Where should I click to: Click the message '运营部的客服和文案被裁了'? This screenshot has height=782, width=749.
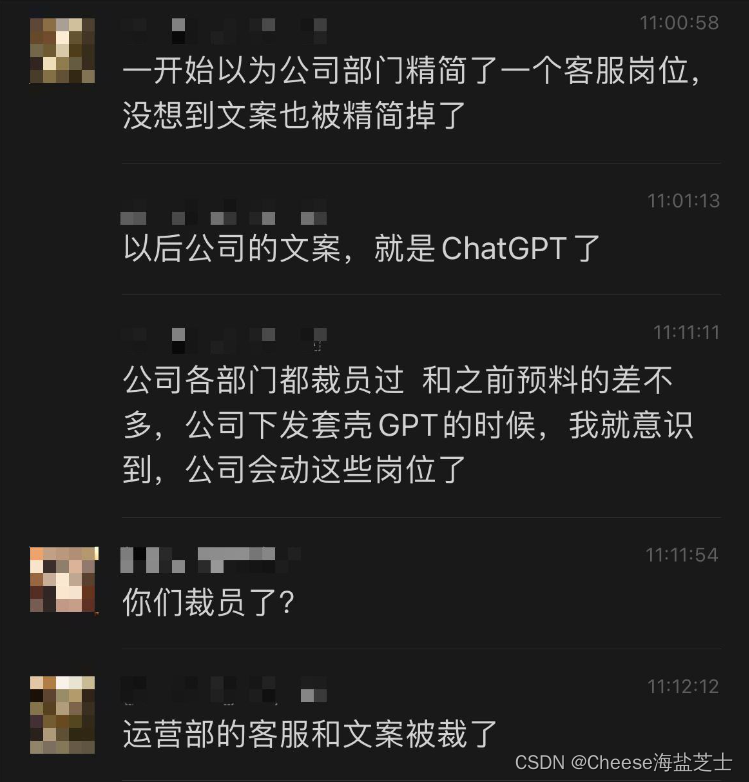click(x=305, y=733)
